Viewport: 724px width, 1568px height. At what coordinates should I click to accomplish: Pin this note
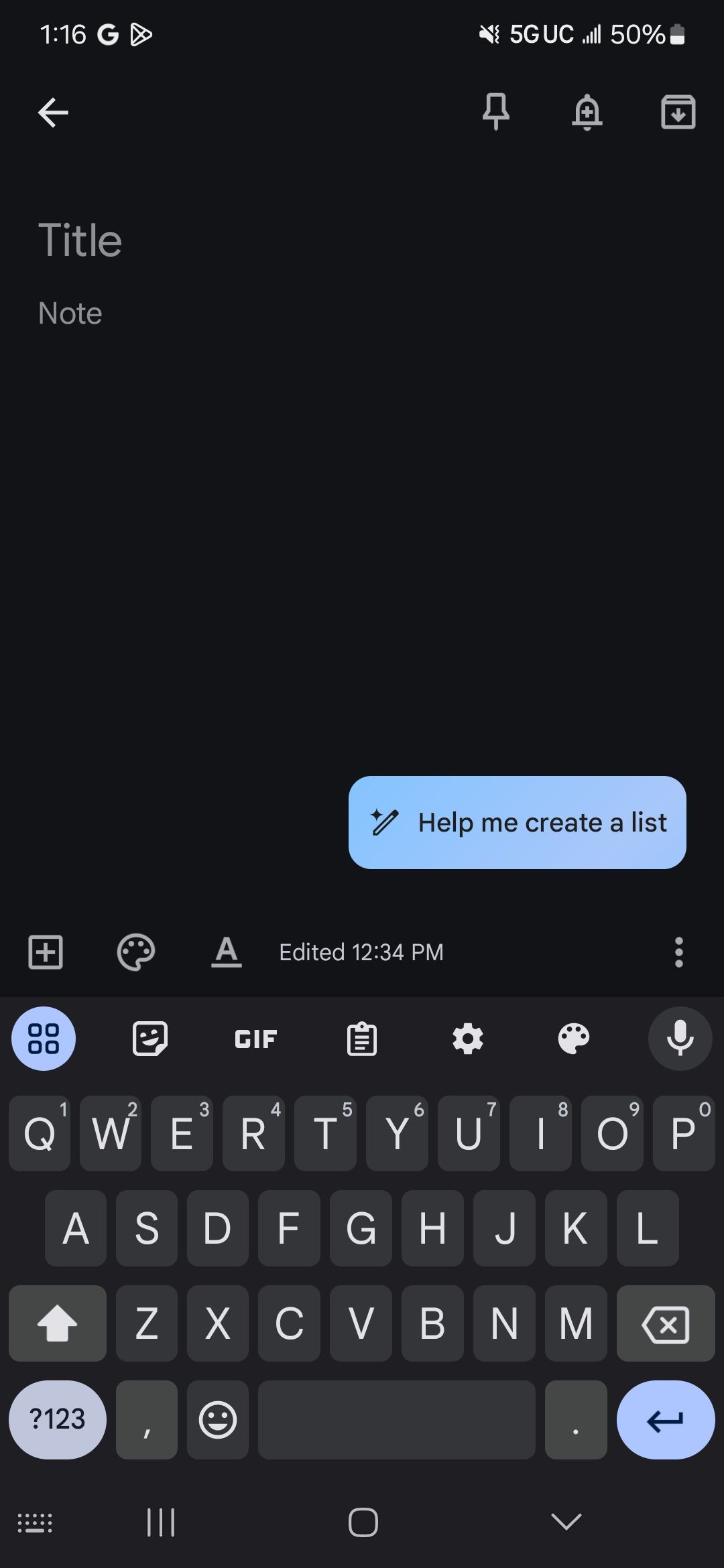coord(496,111)
